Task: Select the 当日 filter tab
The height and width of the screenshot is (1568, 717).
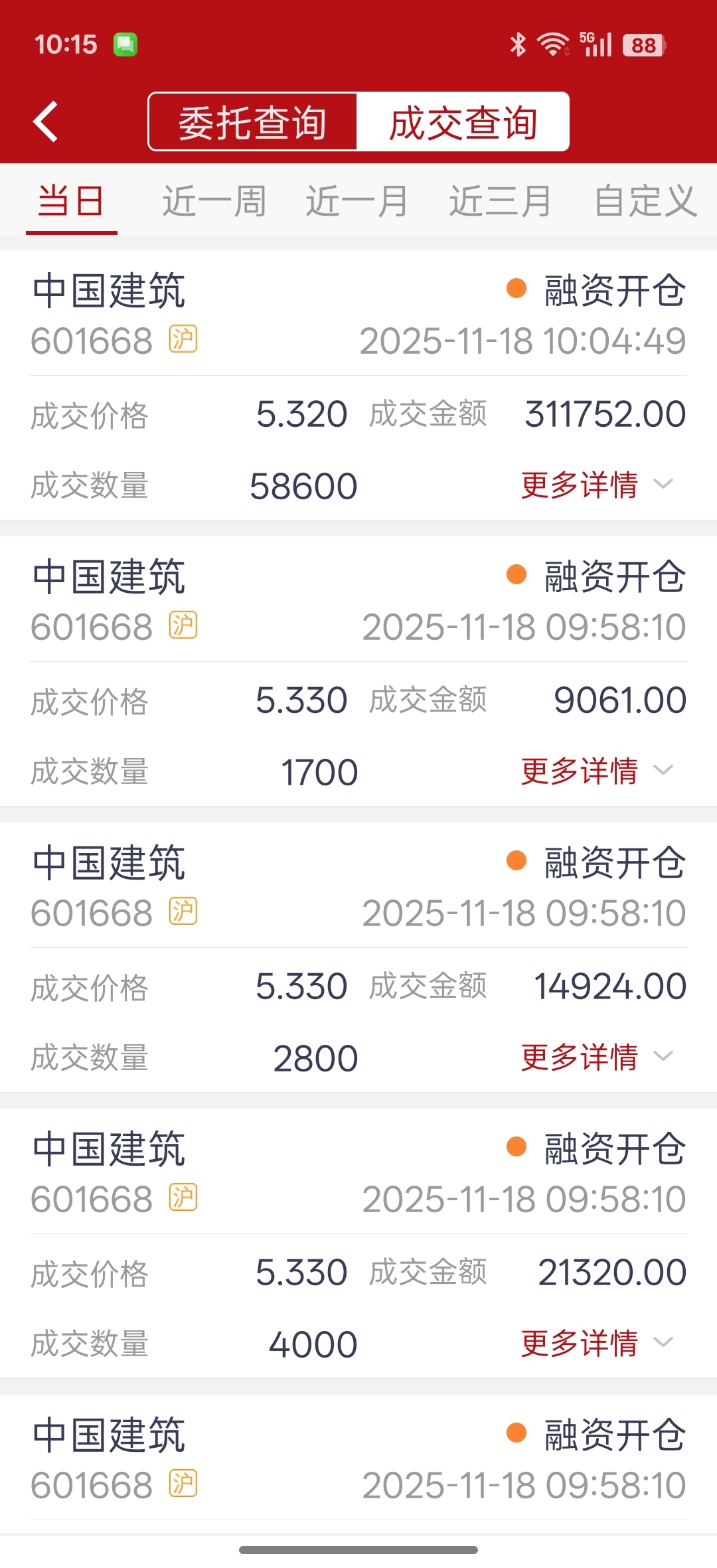Action: 71,202
